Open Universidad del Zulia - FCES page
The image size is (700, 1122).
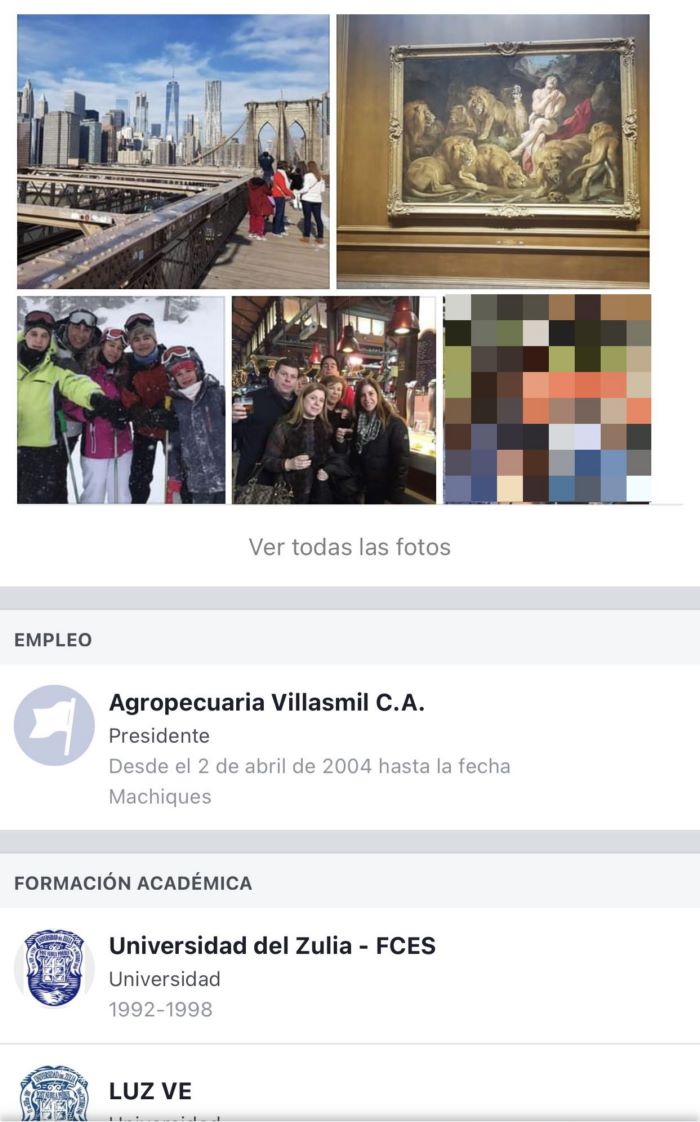[272, 946]
